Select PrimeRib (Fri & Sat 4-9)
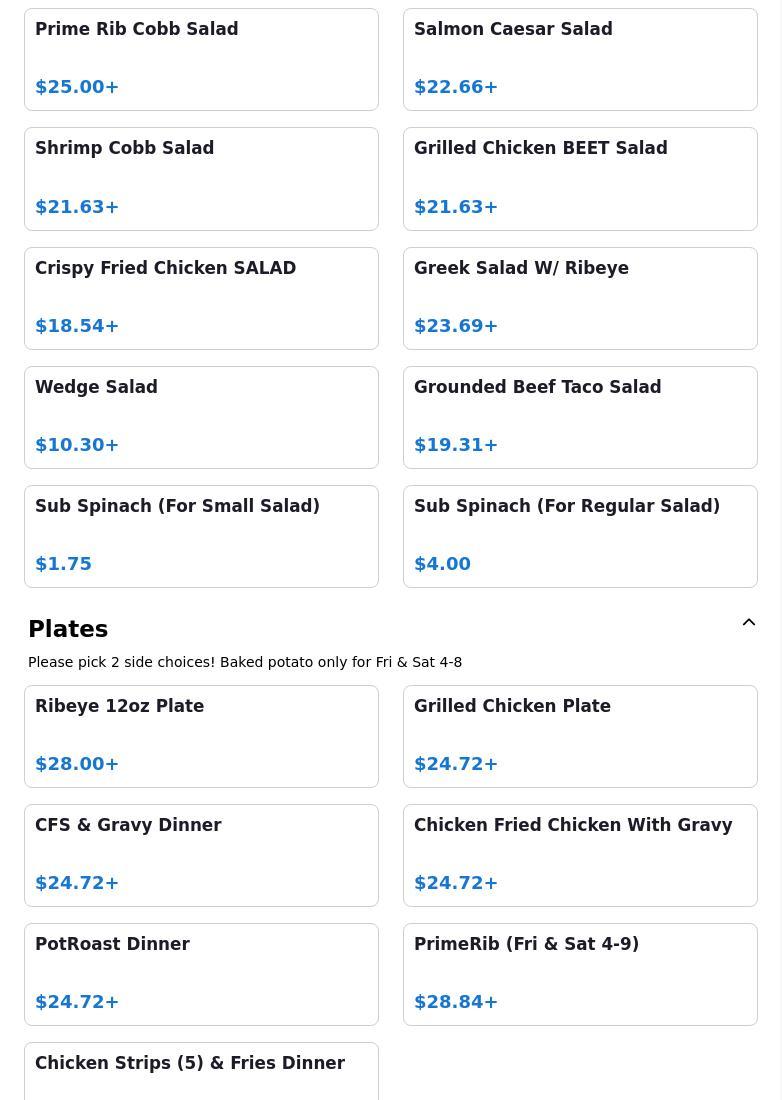The height and width of the screenshot is (1100, 782). coord(580,974)
